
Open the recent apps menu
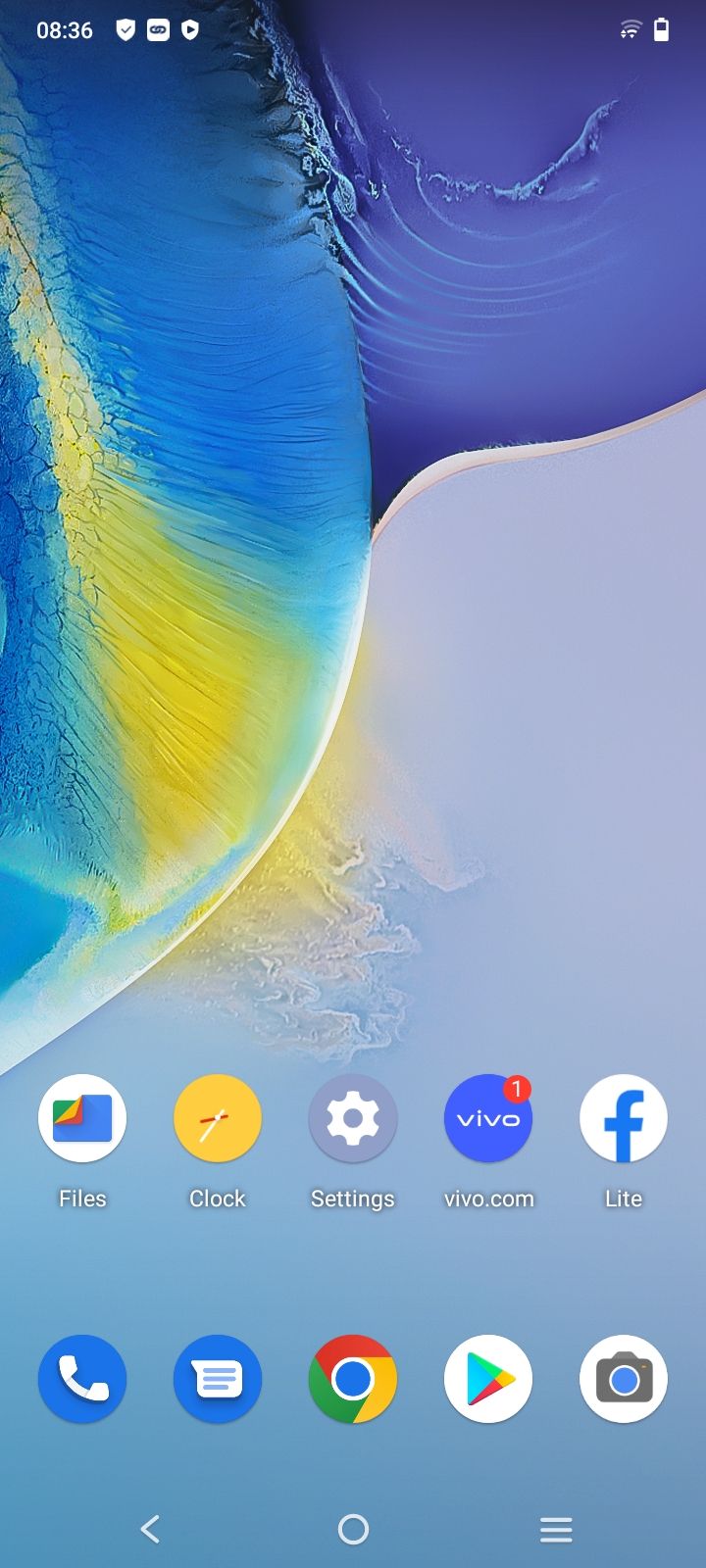click(x=556, y=1529)
